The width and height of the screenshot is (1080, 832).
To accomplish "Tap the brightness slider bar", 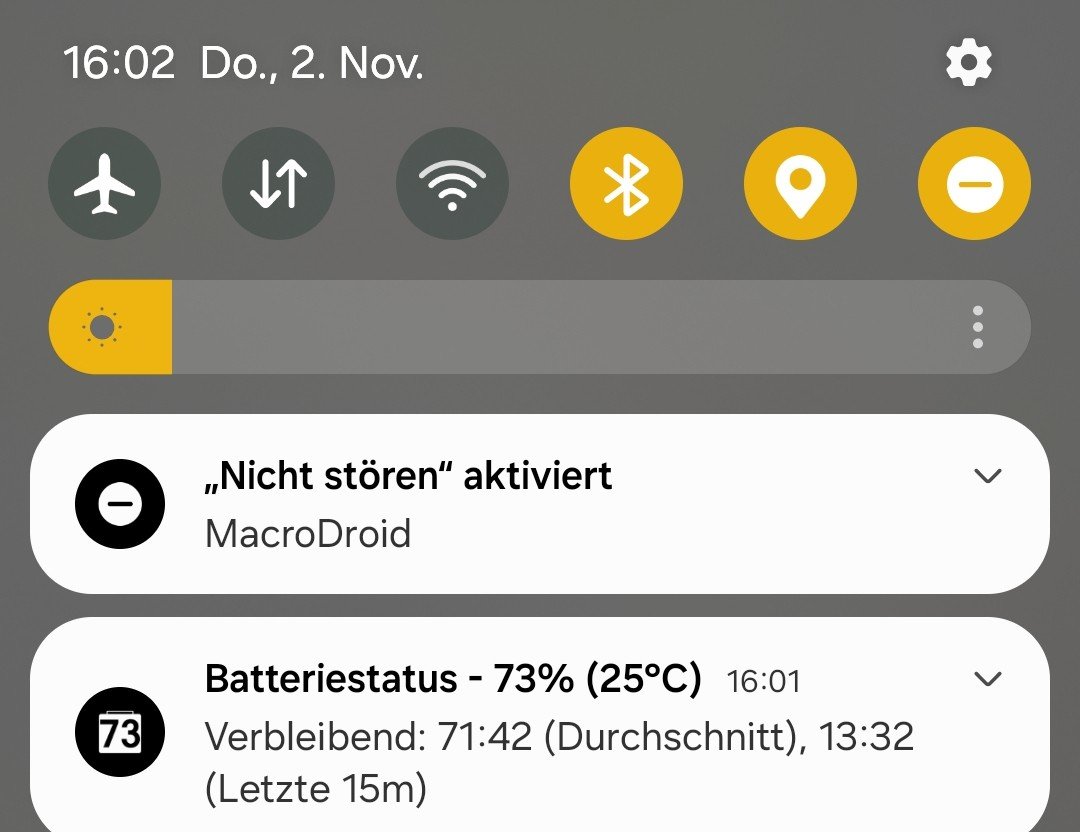I will pos(540,327).
